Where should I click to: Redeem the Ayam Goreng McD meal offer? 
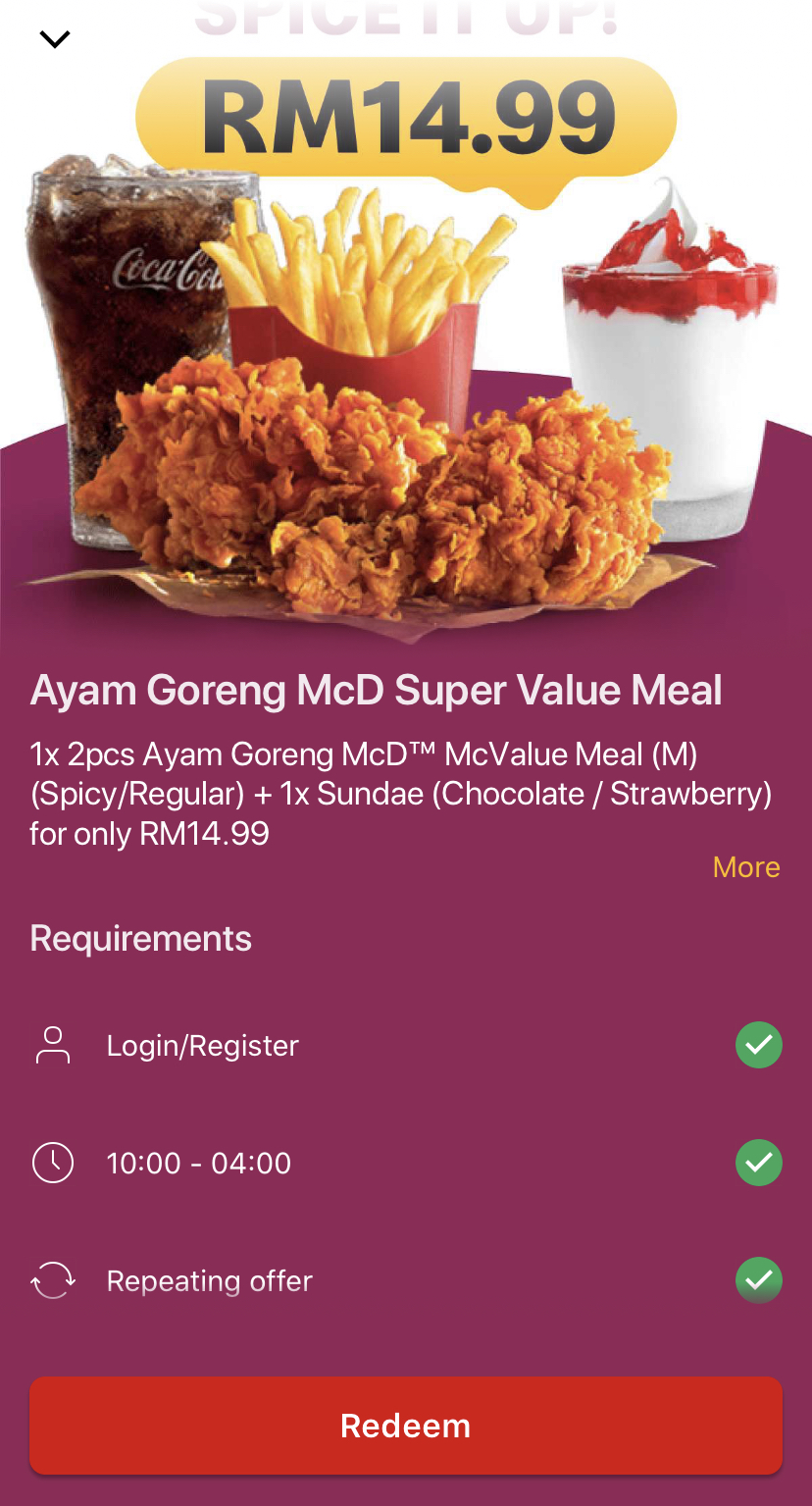[x=406, y=1426]
